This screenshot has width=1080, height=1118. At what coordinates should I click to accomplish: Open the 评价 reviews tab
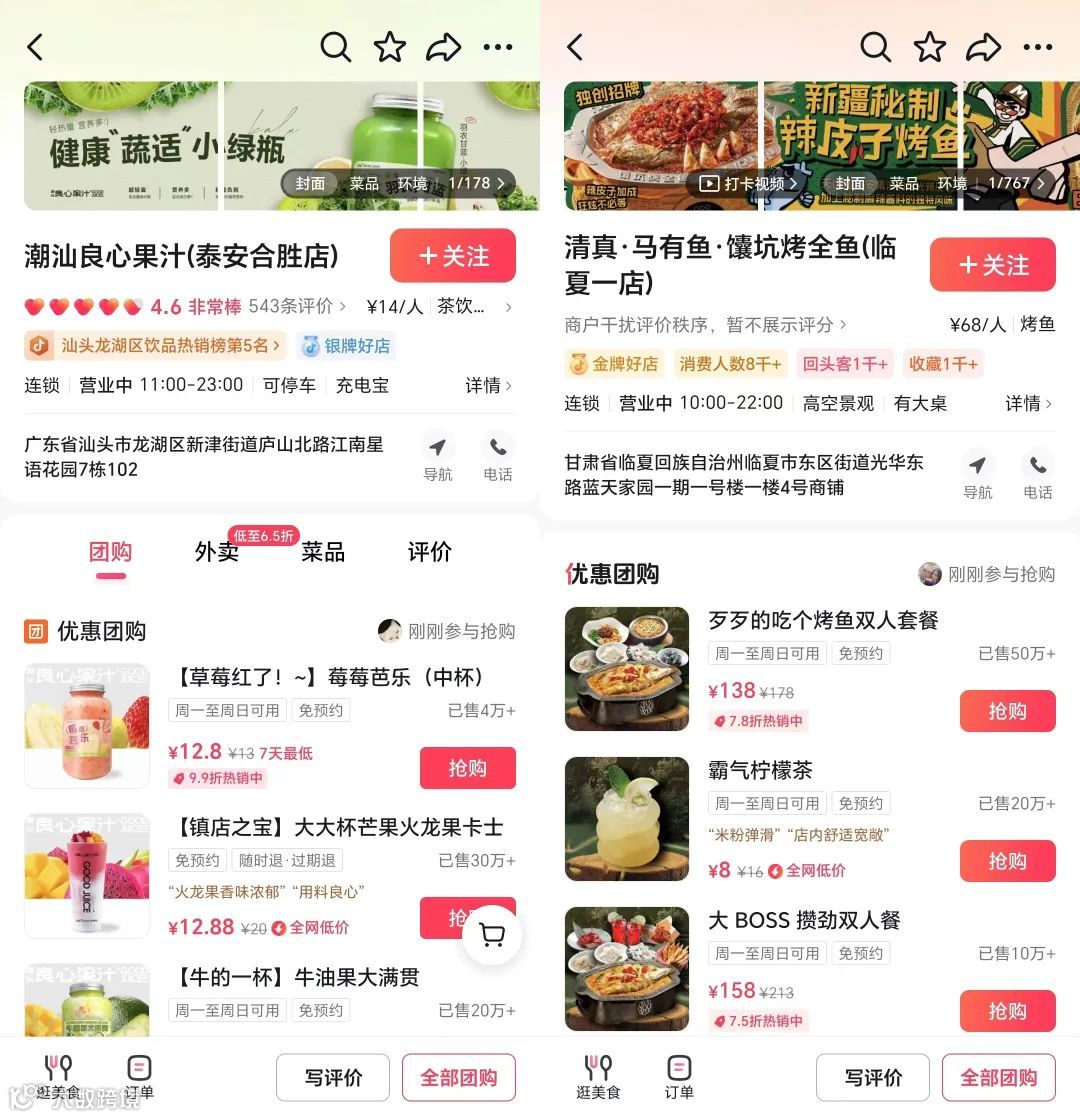coord(428,553)
